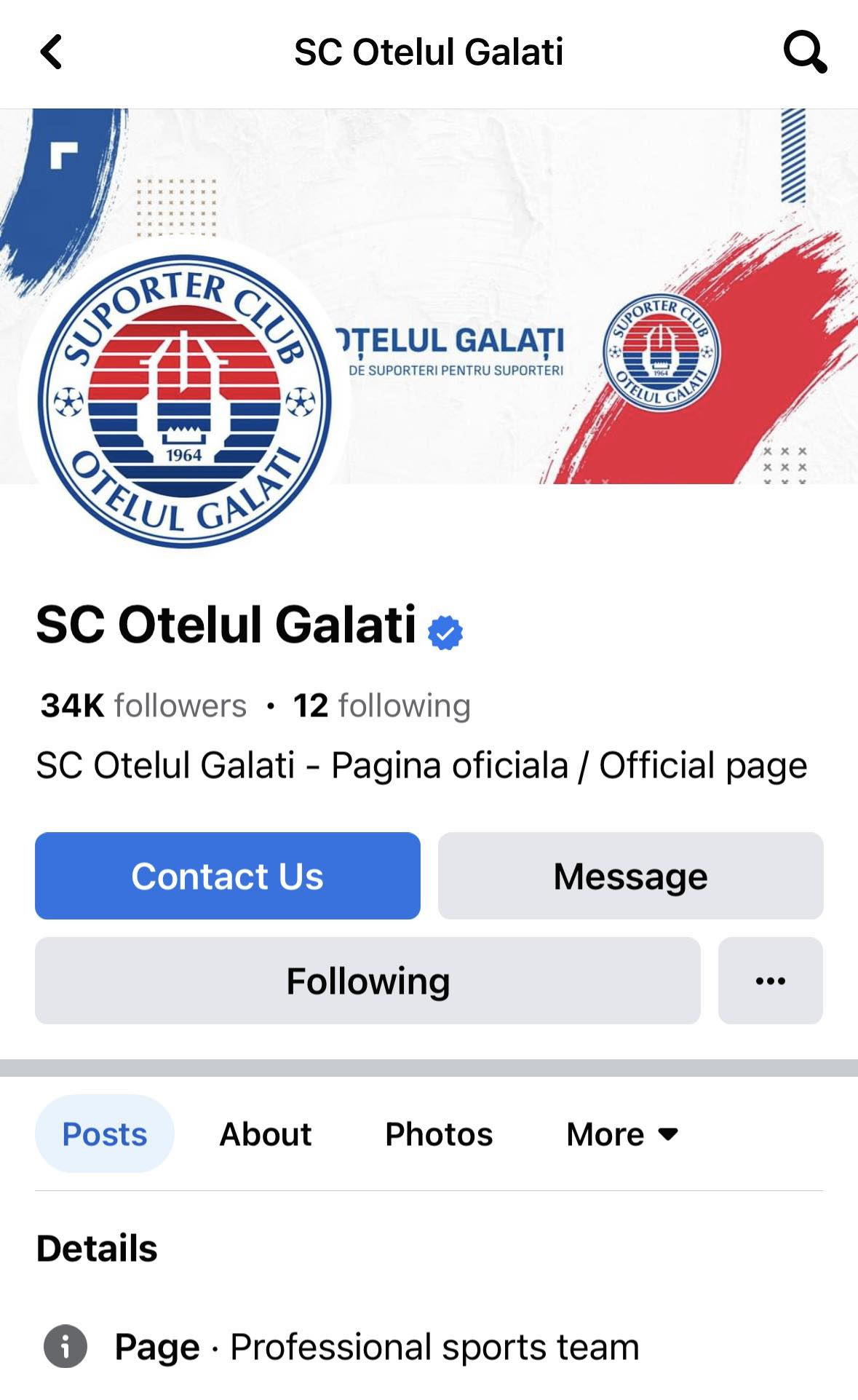The width and height of the screenshot is (858, 1400).
Task: Switch to the Posts tab
Action: click(103, 1134)
